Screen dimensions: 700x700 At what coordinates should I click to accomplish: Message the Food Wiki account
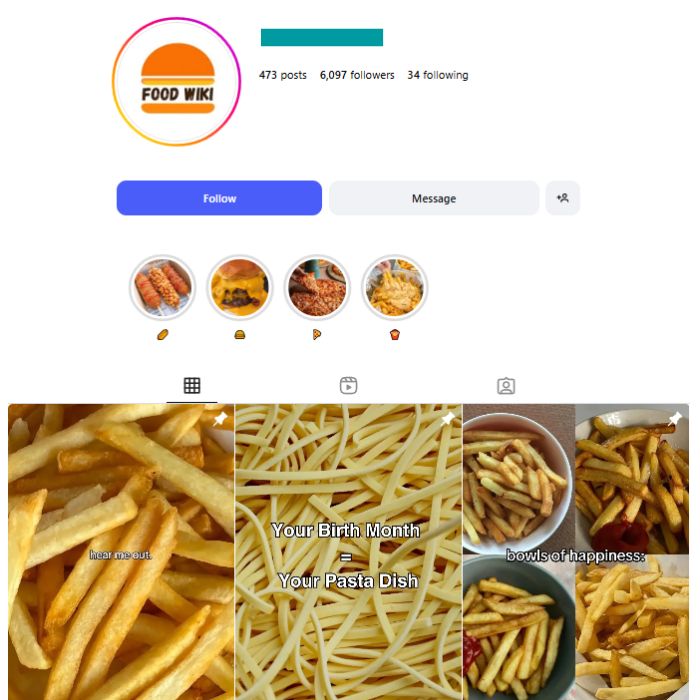click(x=433, y=198)
